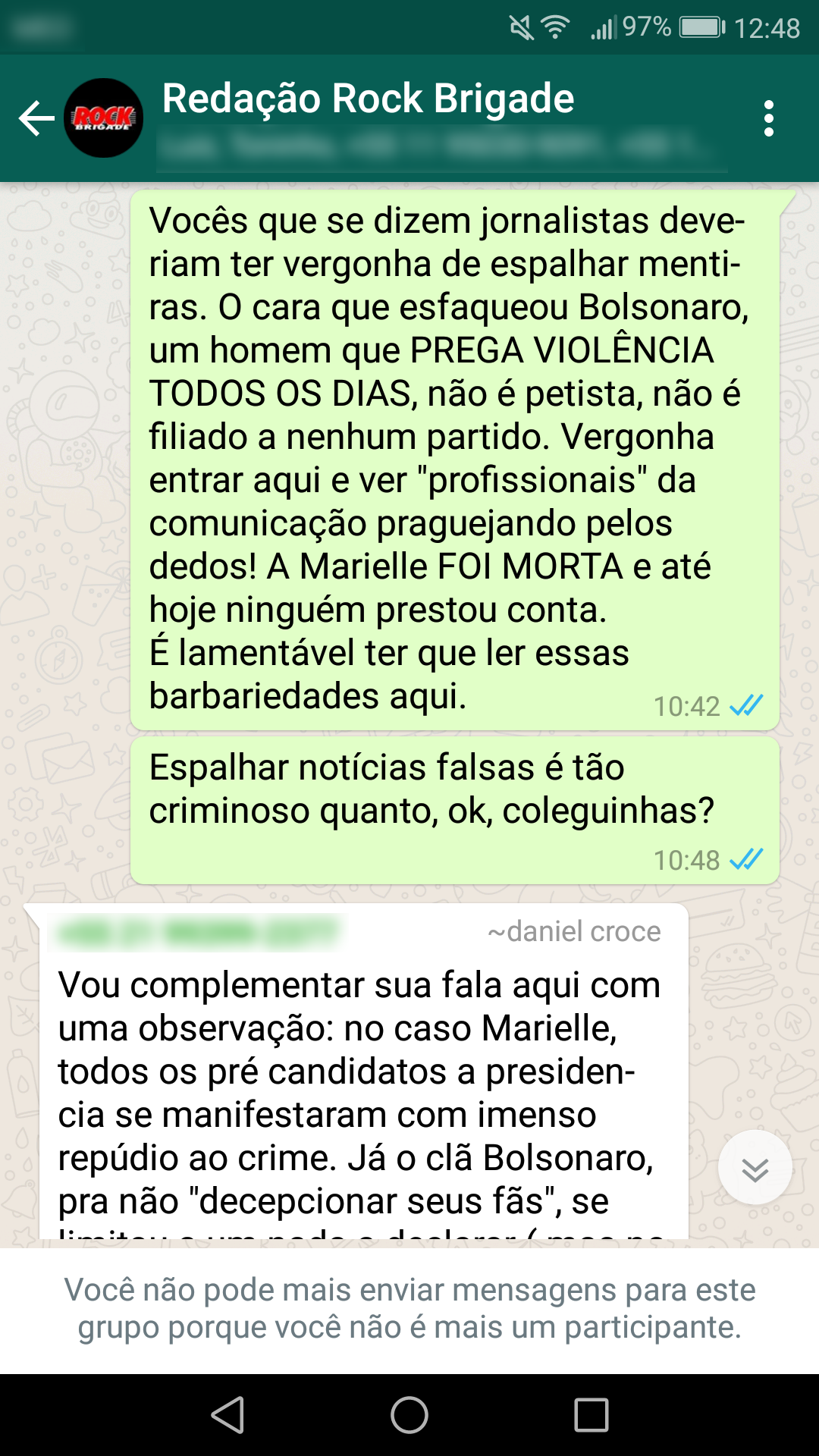
Task: Tap the Android home button
Action: click(409, 1415)
